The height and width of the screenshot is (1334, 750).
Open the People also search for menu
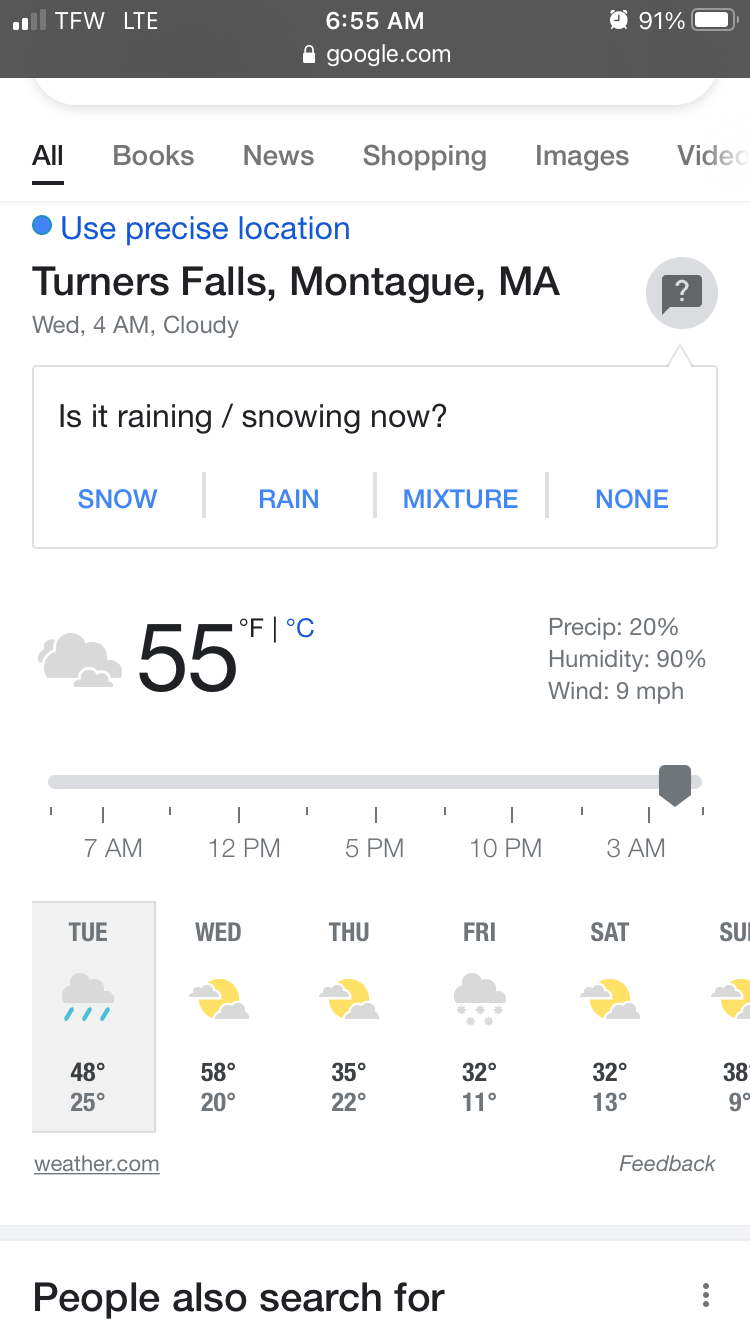[706, 1296]
